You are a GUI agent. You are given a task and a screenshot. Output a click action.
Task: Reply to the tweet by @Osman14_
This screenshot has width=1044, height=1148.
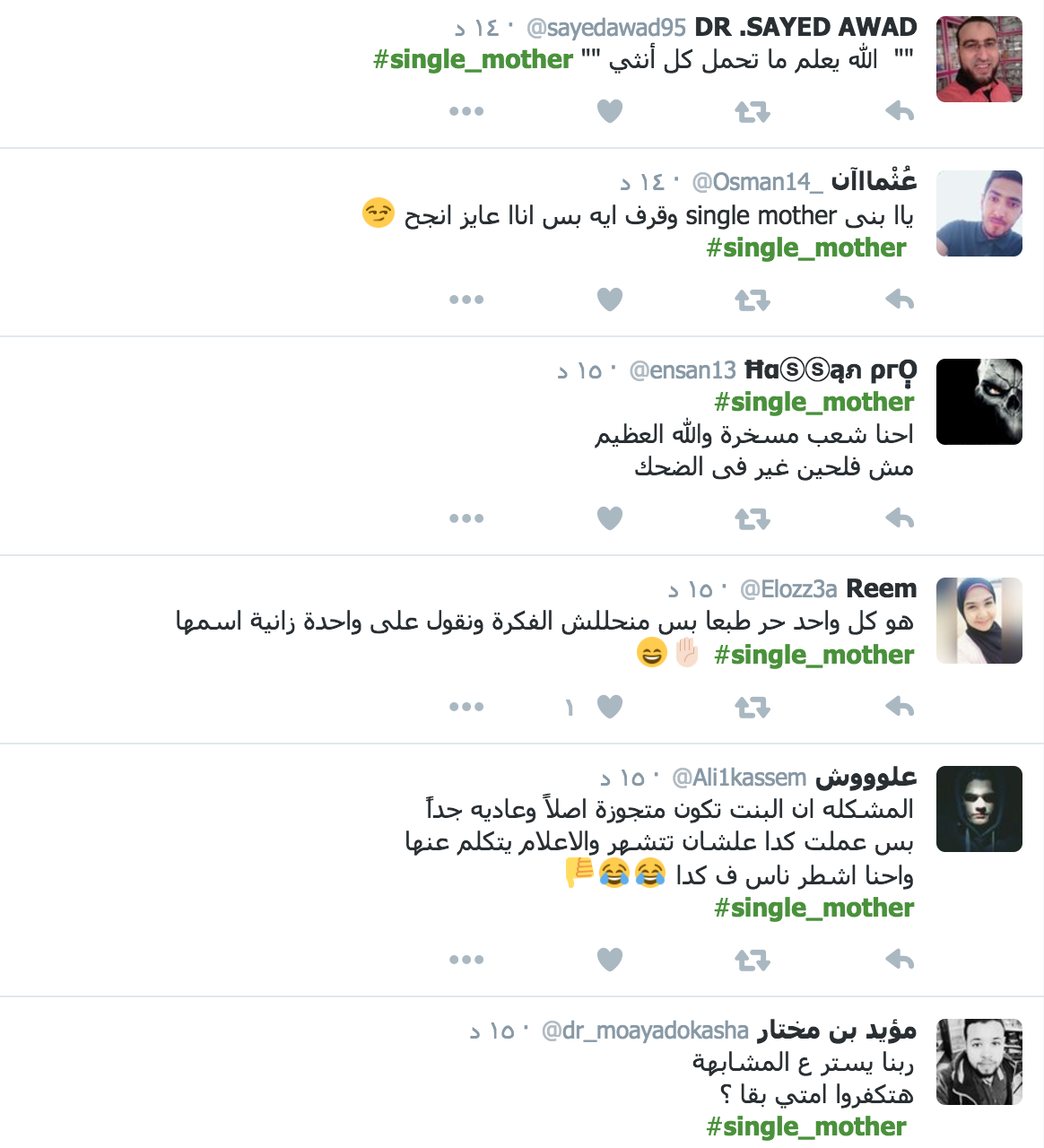(x=899, y=300)
